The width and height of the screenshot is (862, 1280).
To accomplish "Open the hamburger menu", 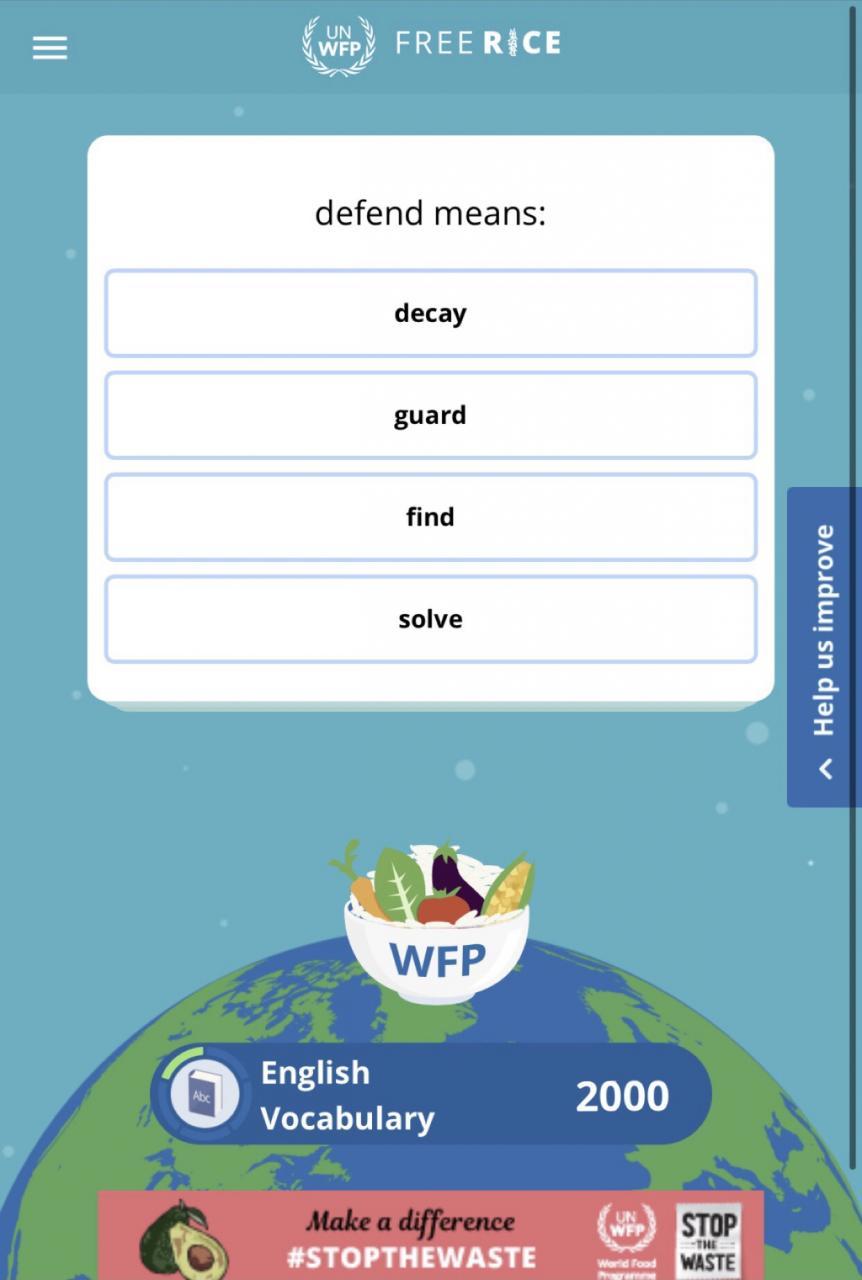I will [49, 47].
